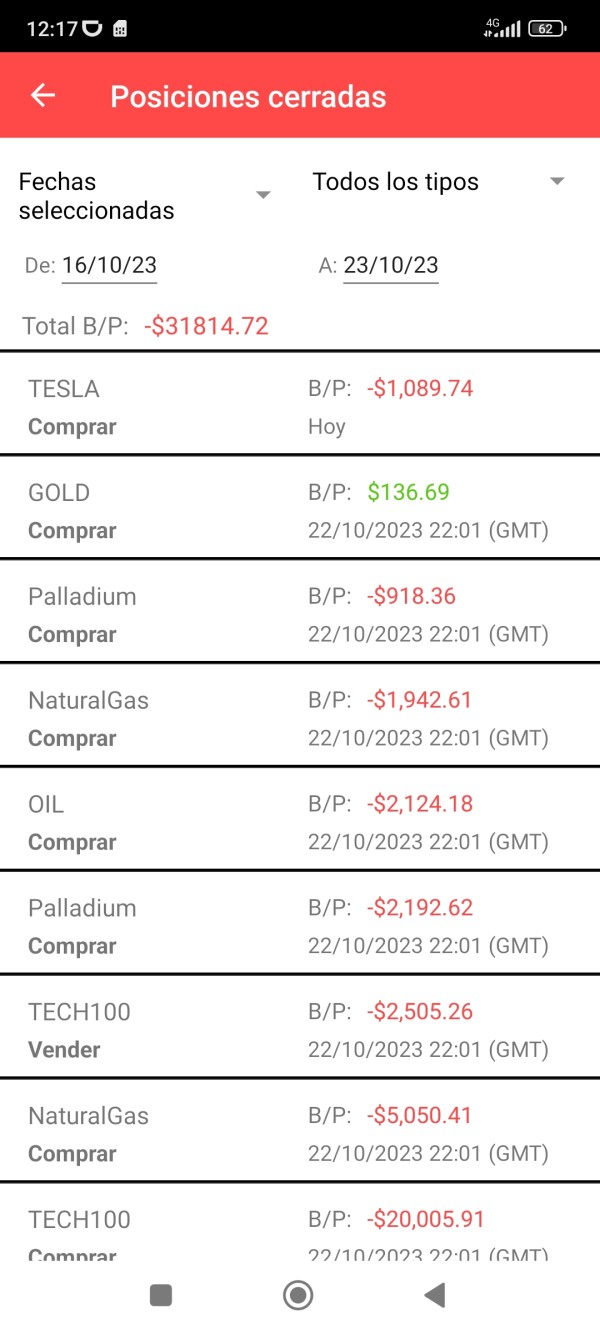Open the Palladium position with -$918.36
The height and width of the screenshot is (1333, 600).
300,612
